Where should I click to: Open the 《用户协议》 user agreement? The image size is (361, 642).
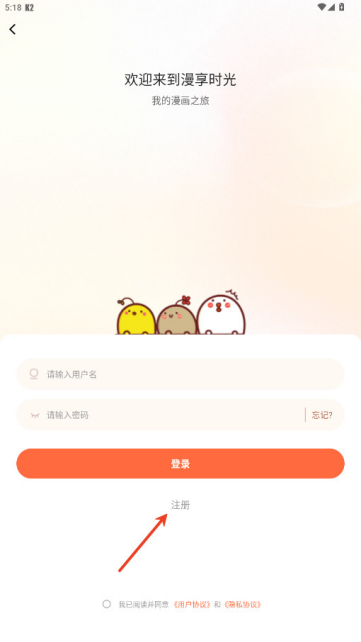[x=192, y=604]
